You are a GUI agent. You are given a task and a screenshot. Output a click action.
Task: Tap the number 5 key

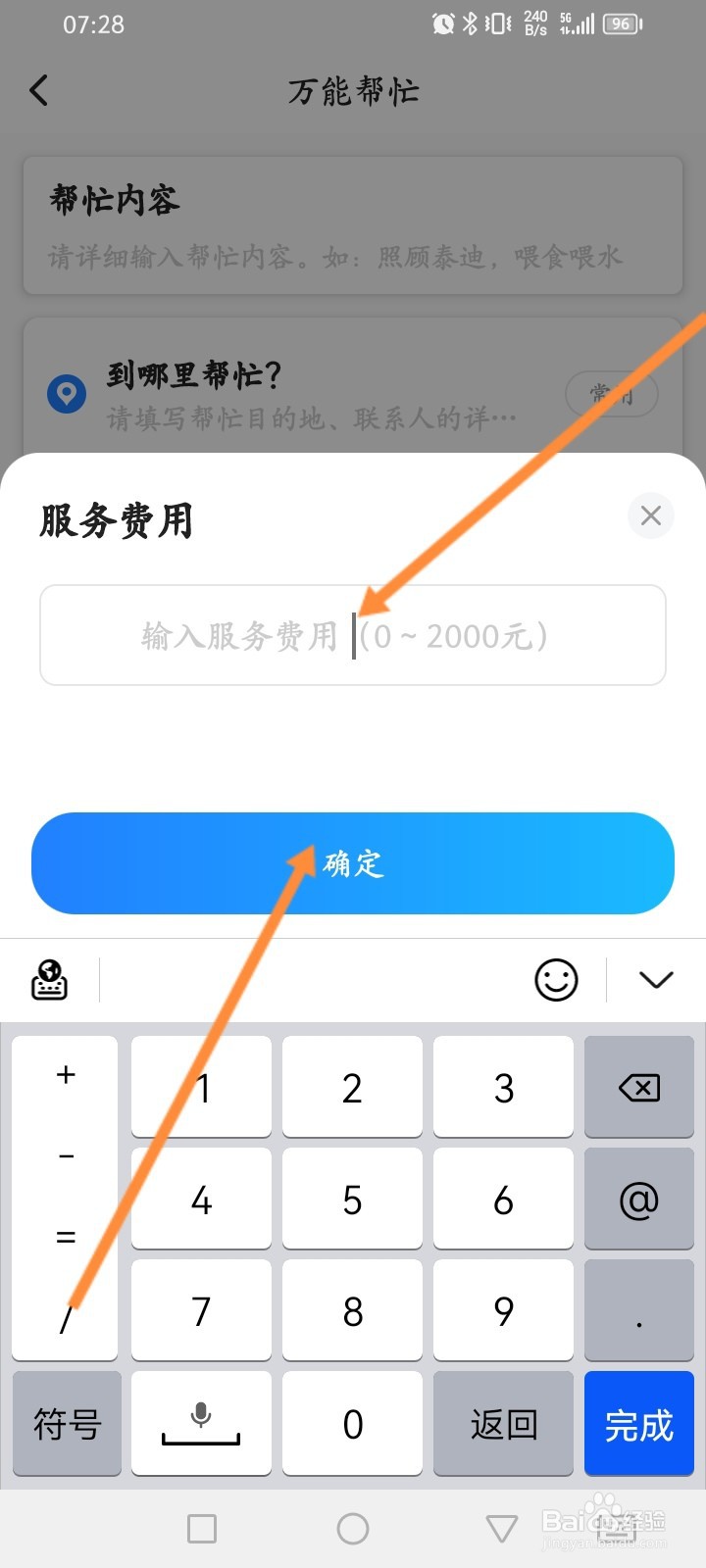[352, 1199]
